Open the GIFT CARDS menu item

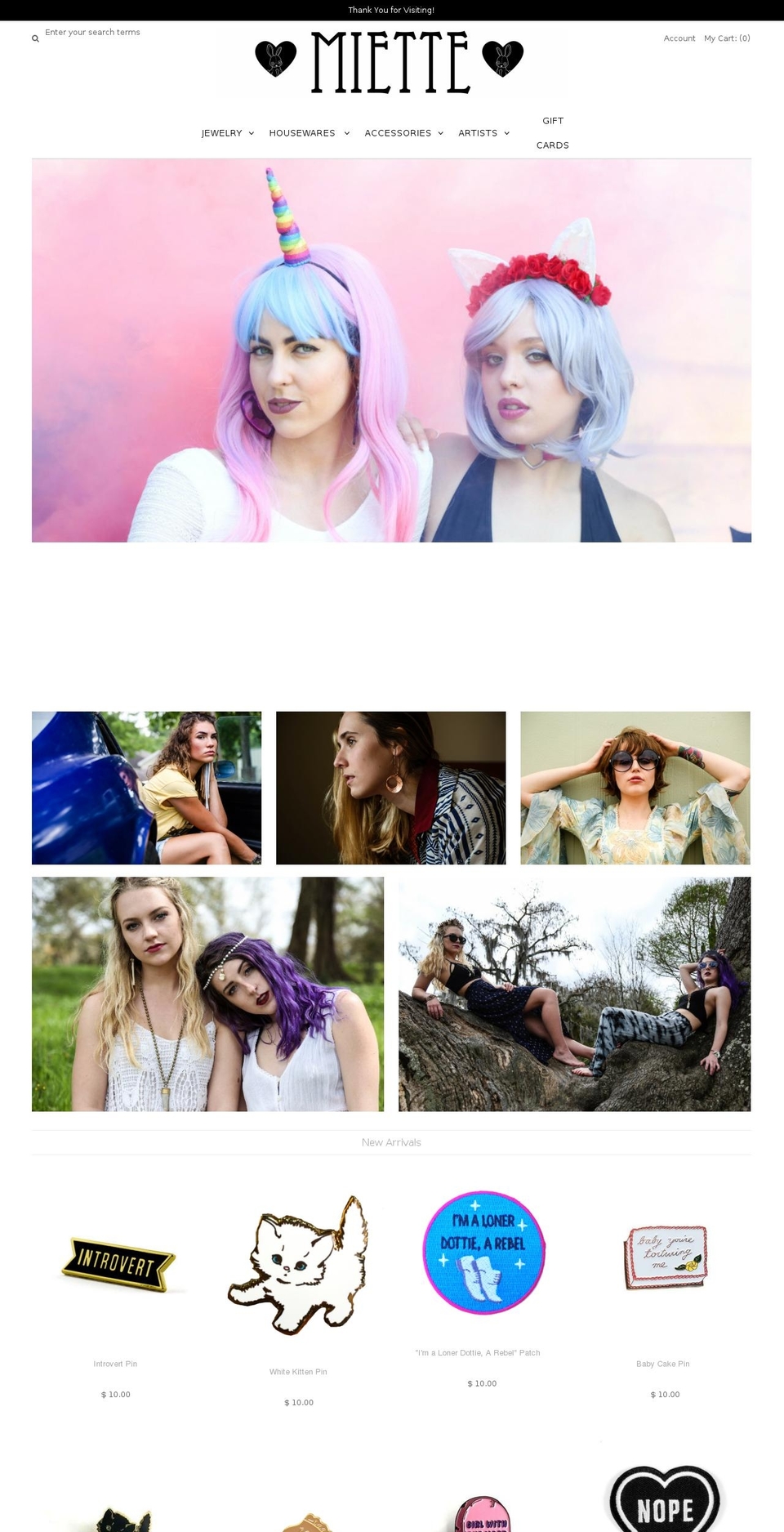click(x=553, y=132)
